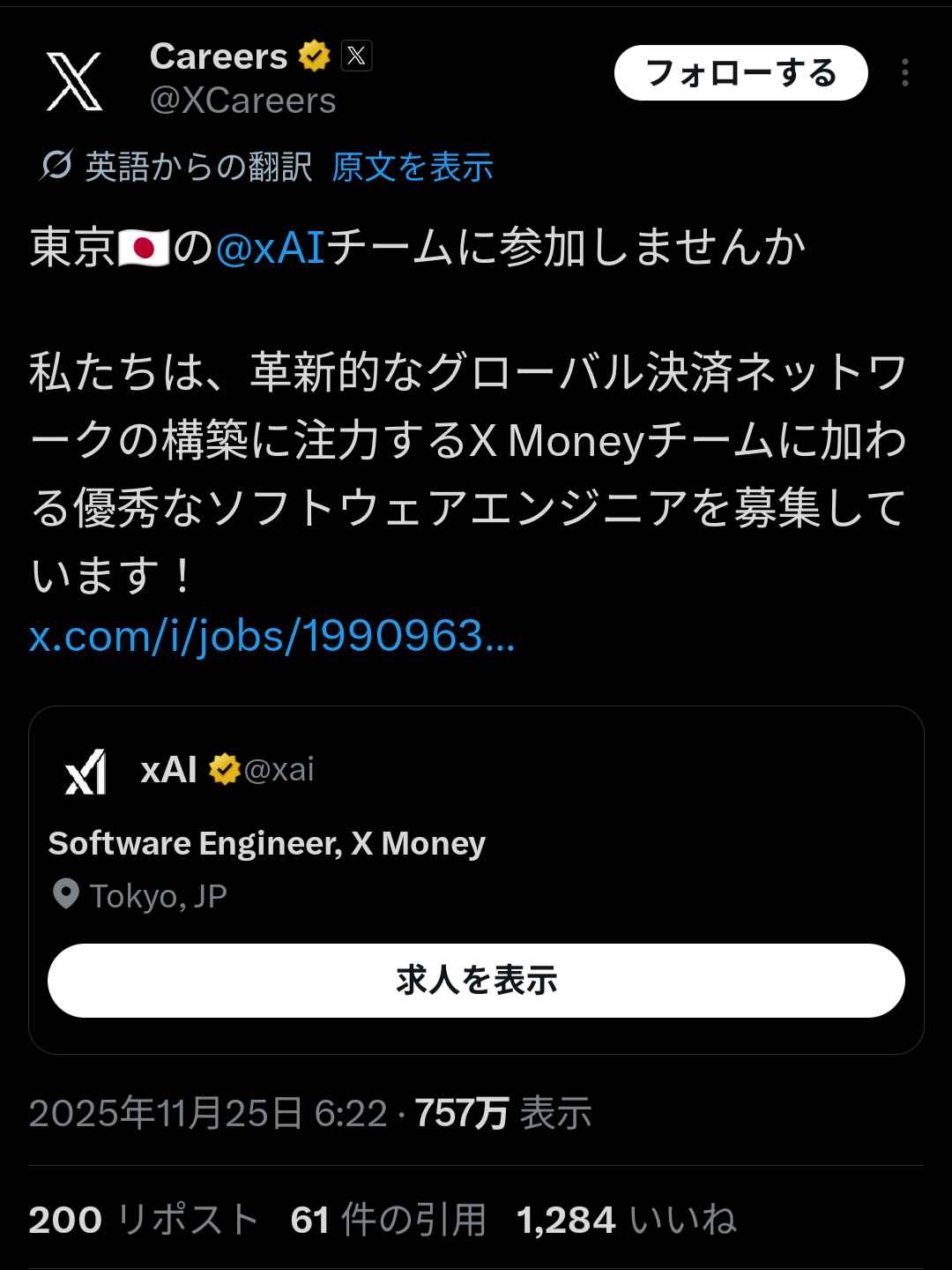
Task: Open the Software Engineer, X Money card
Action: [267, 844]
